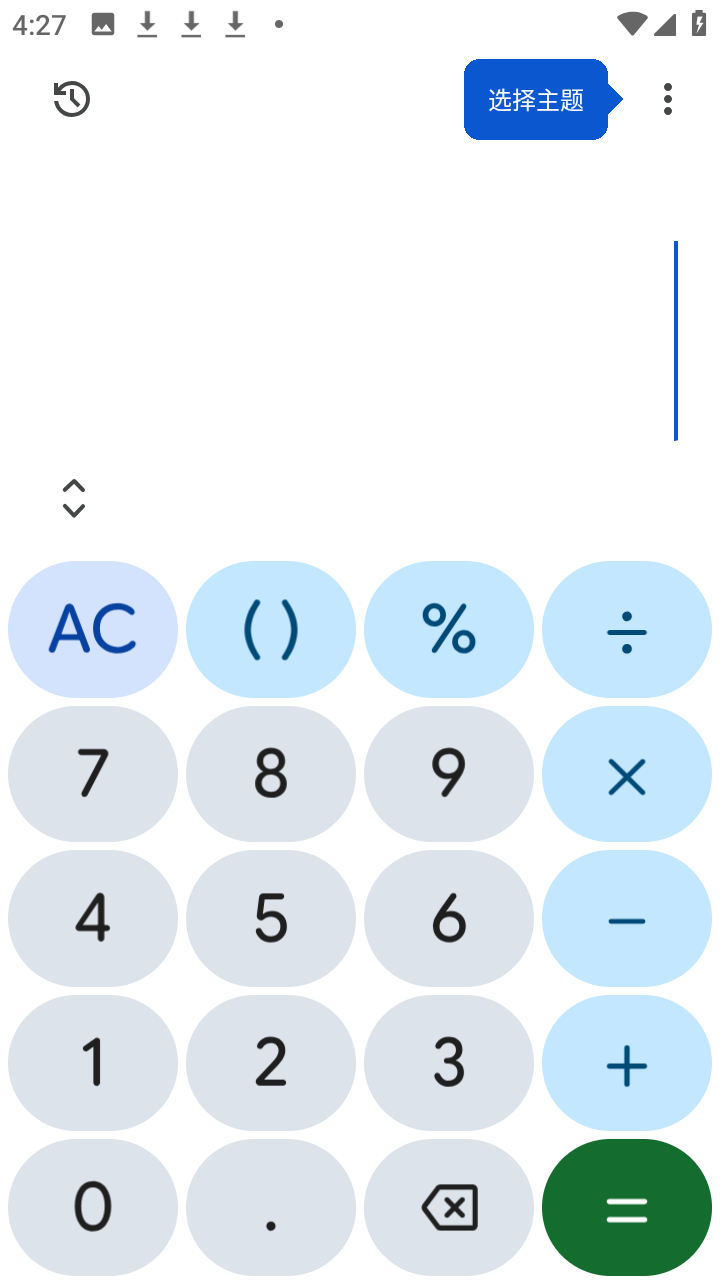The height and width of the screenshot is (1280, 720).
Task: Tap the 选择主题 theme tooltip
Action: point(536,99)
